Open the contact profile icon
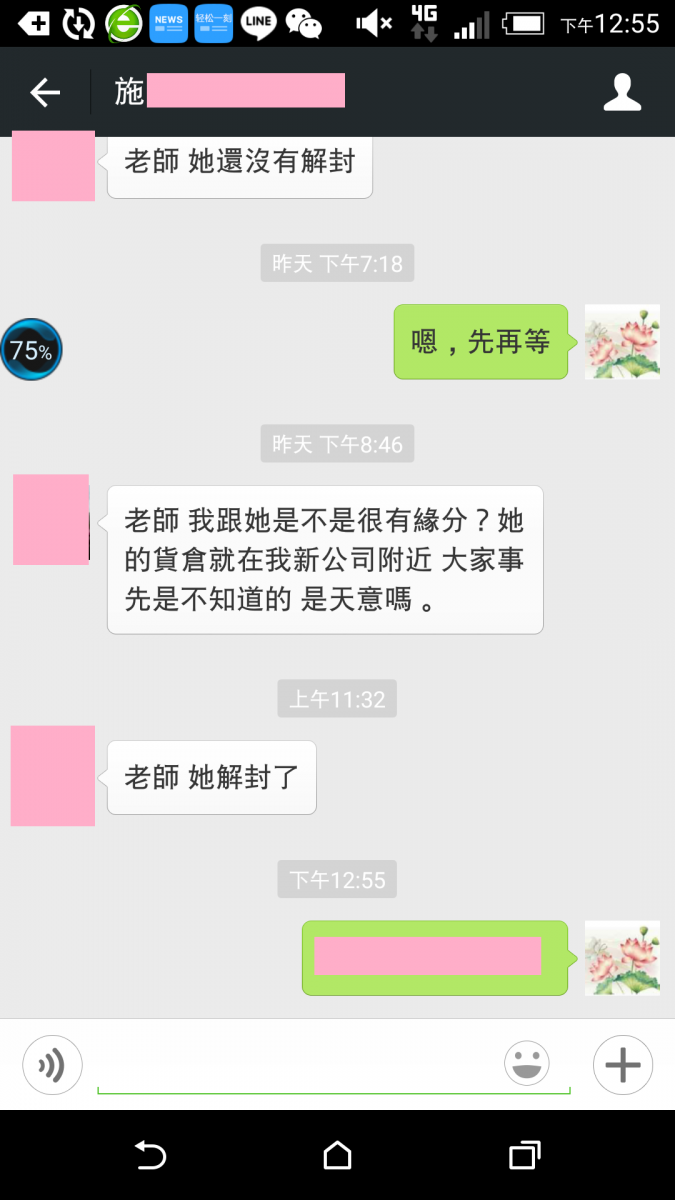675x1200 pixels. coord(621,92)
